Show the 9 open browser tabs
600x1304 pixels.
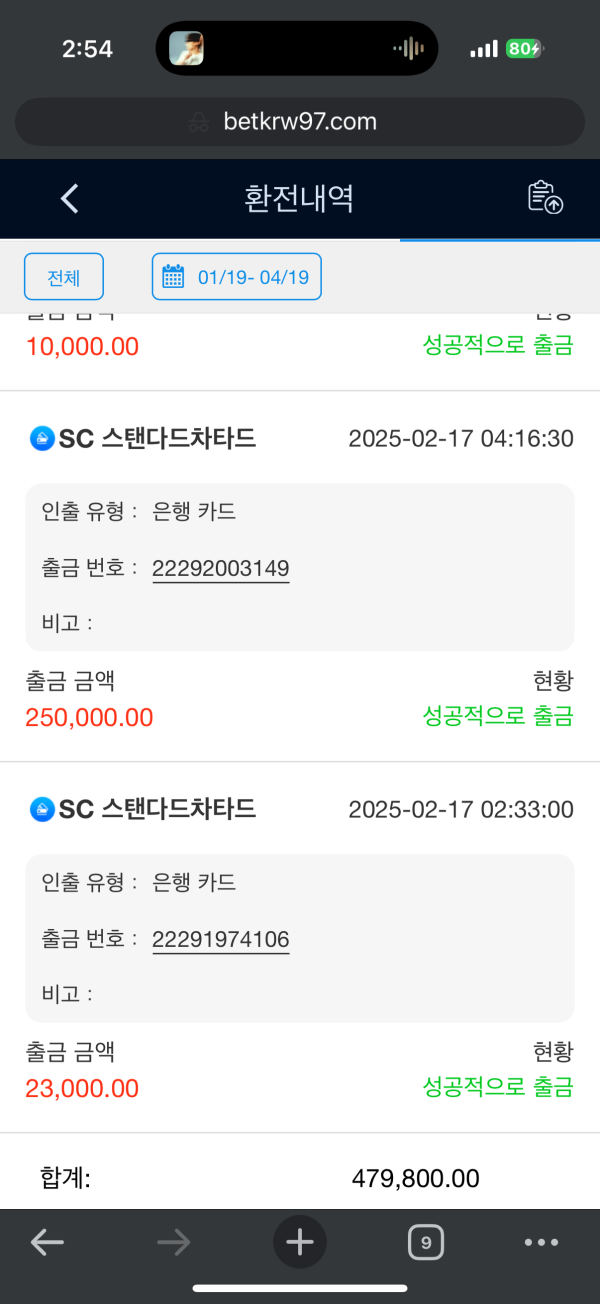pos(426,1243)
